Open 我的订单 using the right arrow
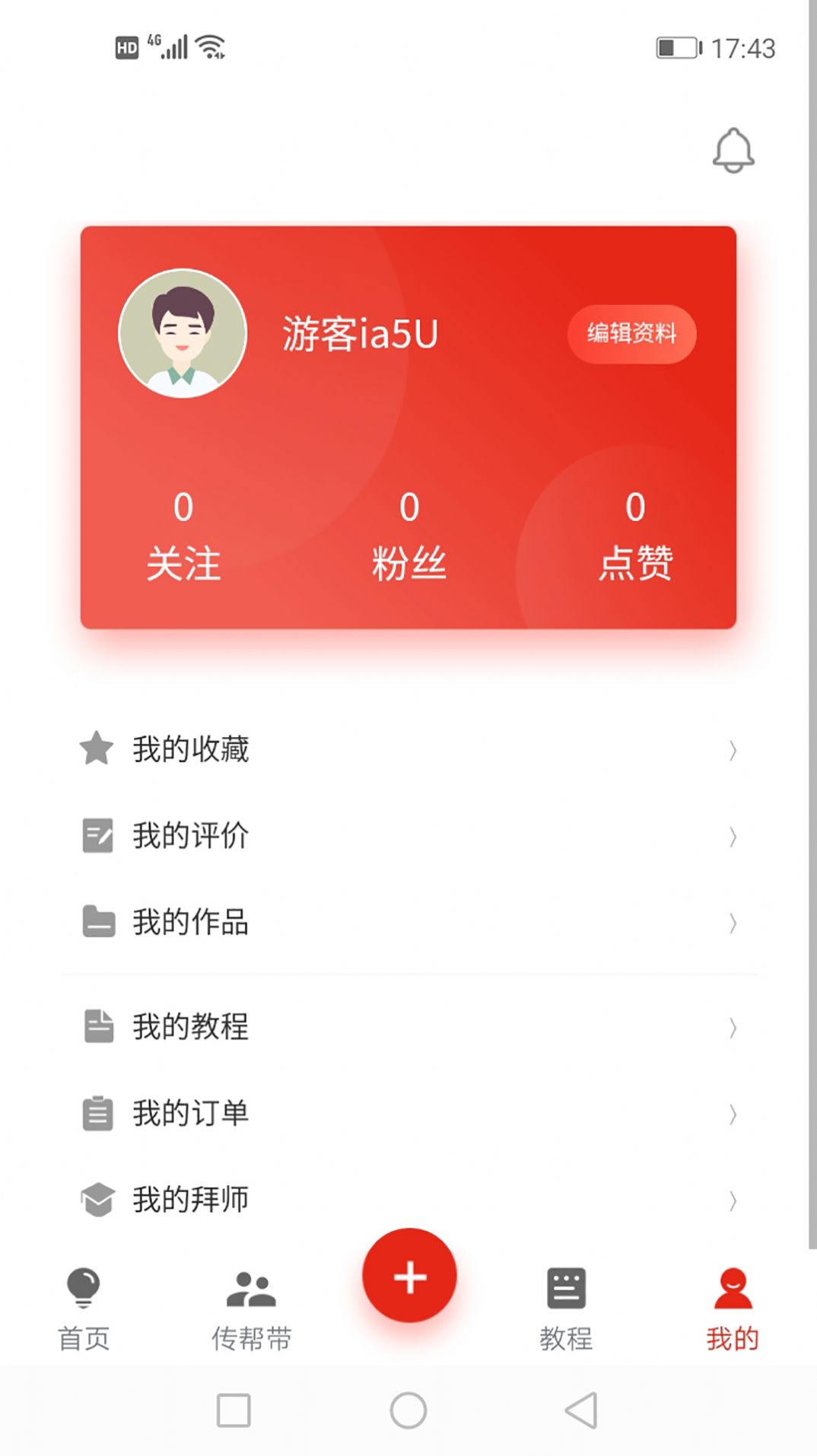 pyautogui.click(x=732, y=1114)
